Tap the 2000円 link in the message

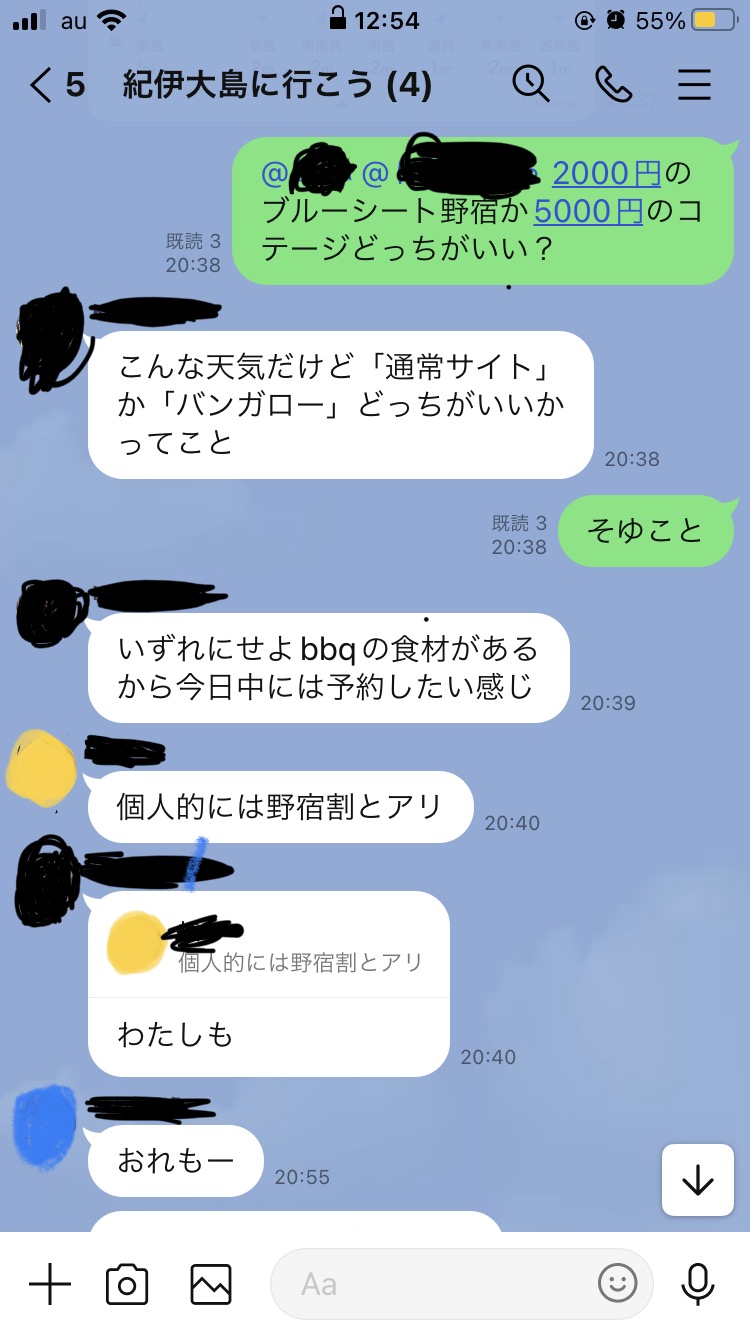(x=606, y=174)
